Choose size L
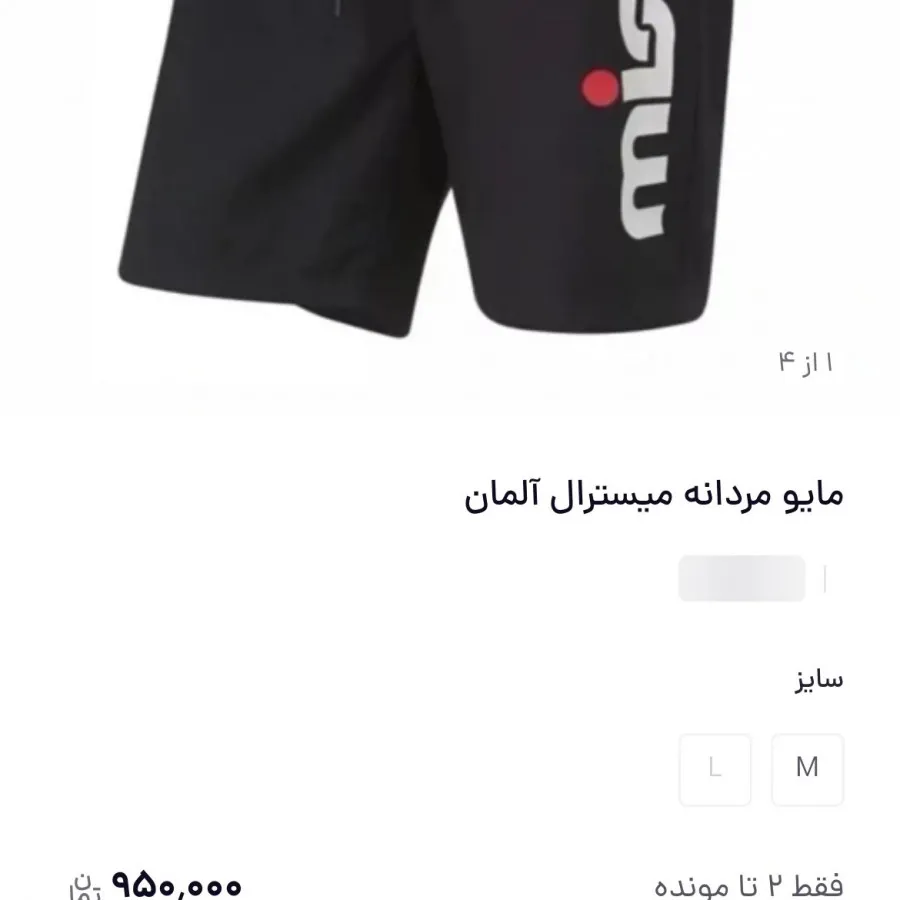Screen dimensions: 900x900 pyautogui.click(x=715, y=769)
